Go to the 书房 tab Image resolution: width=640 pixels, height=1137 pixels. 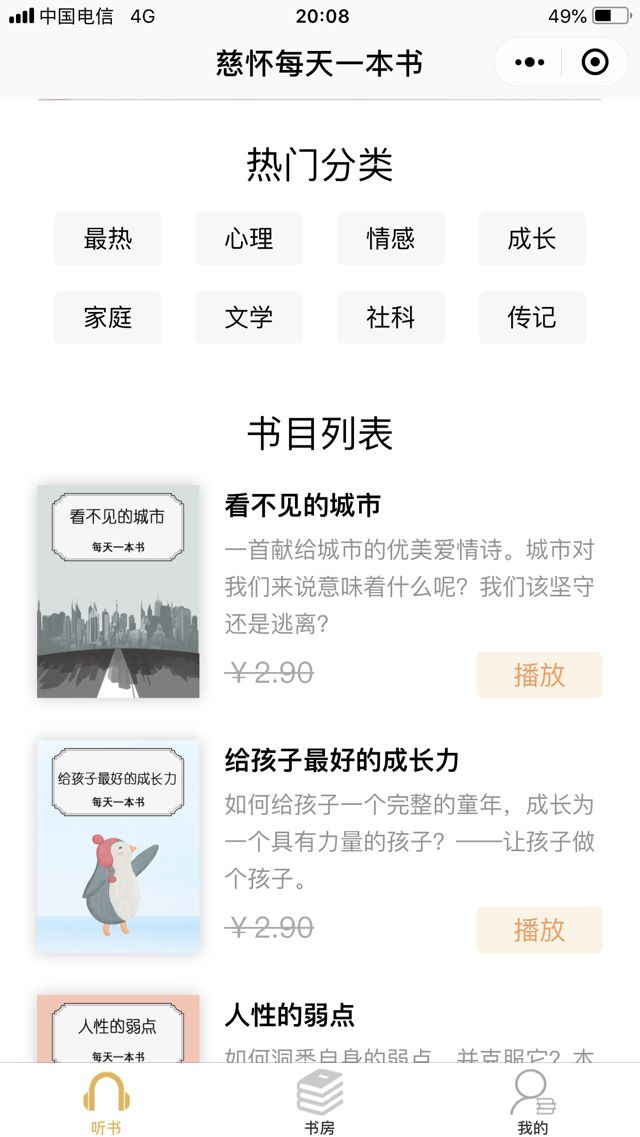319,1102
